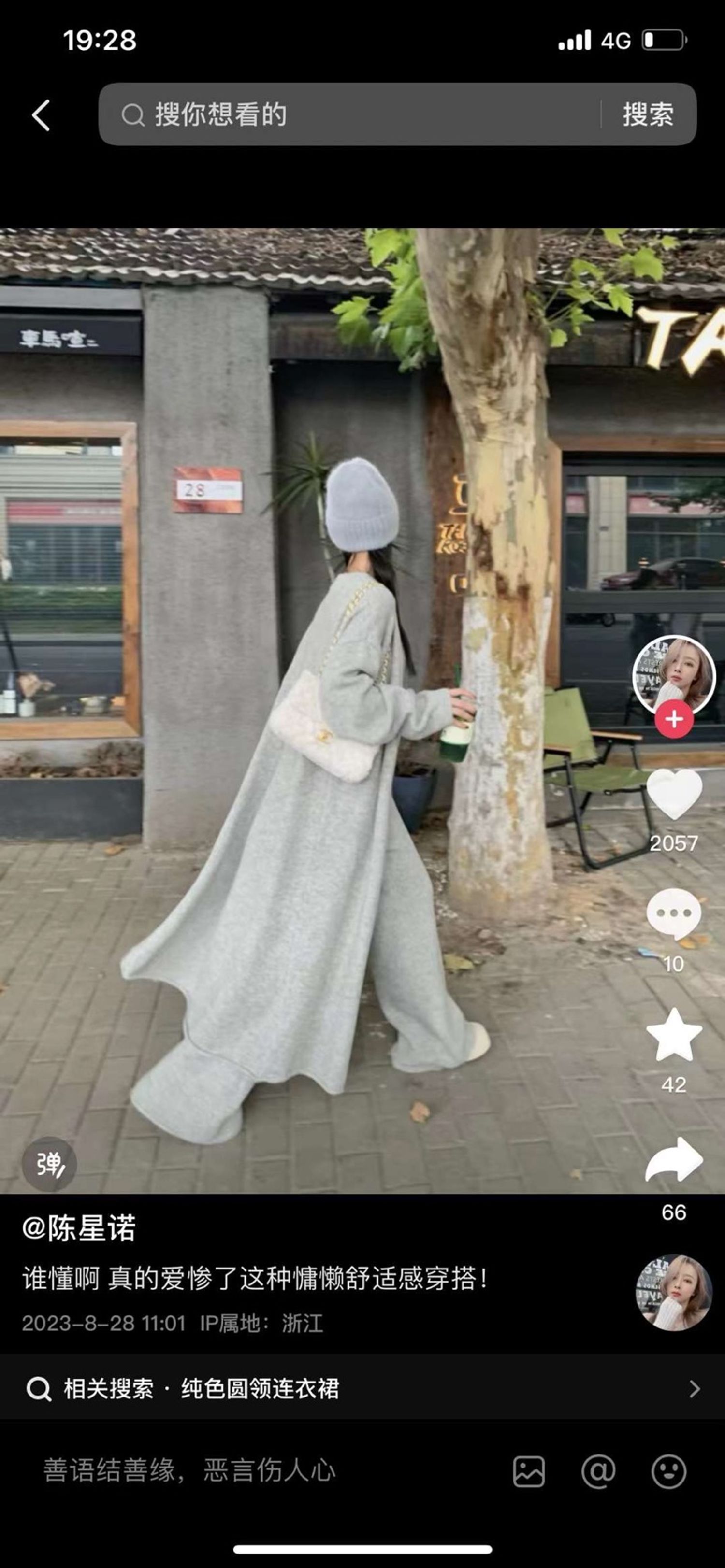Open @陈星诺 username link
The image size is (725, 1568).
[x=79, y=1228]
